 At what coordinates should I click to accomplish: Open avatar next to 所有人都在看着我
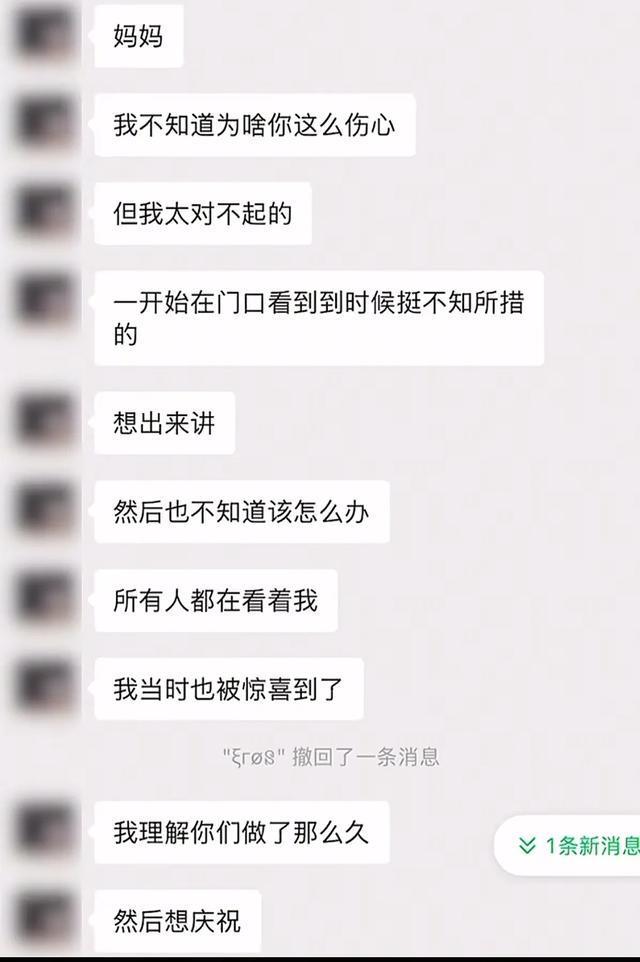[47, 600]
